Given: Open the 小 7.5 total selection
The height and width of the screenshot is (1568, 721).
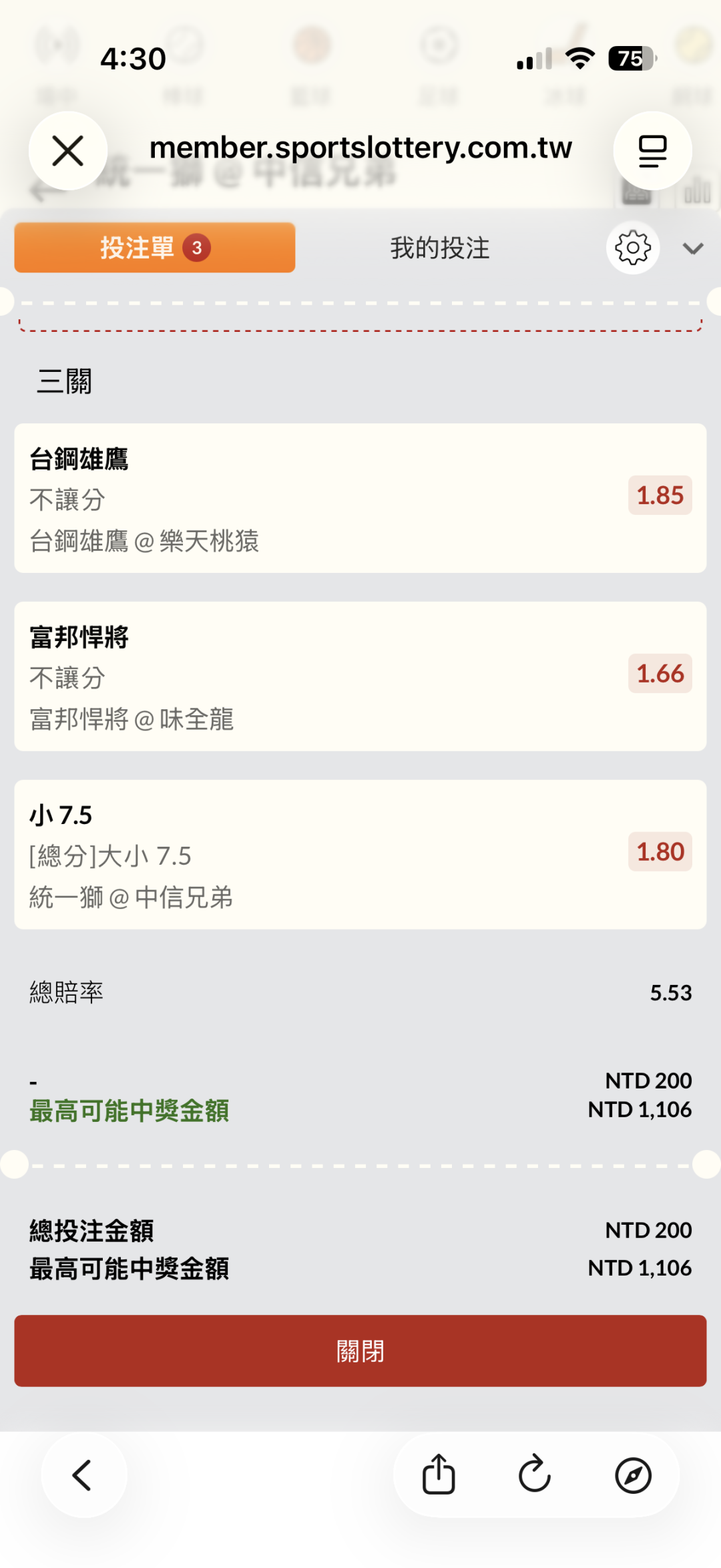Looking at the screenshot, I should pyautogui.click(x=360, y=855).
